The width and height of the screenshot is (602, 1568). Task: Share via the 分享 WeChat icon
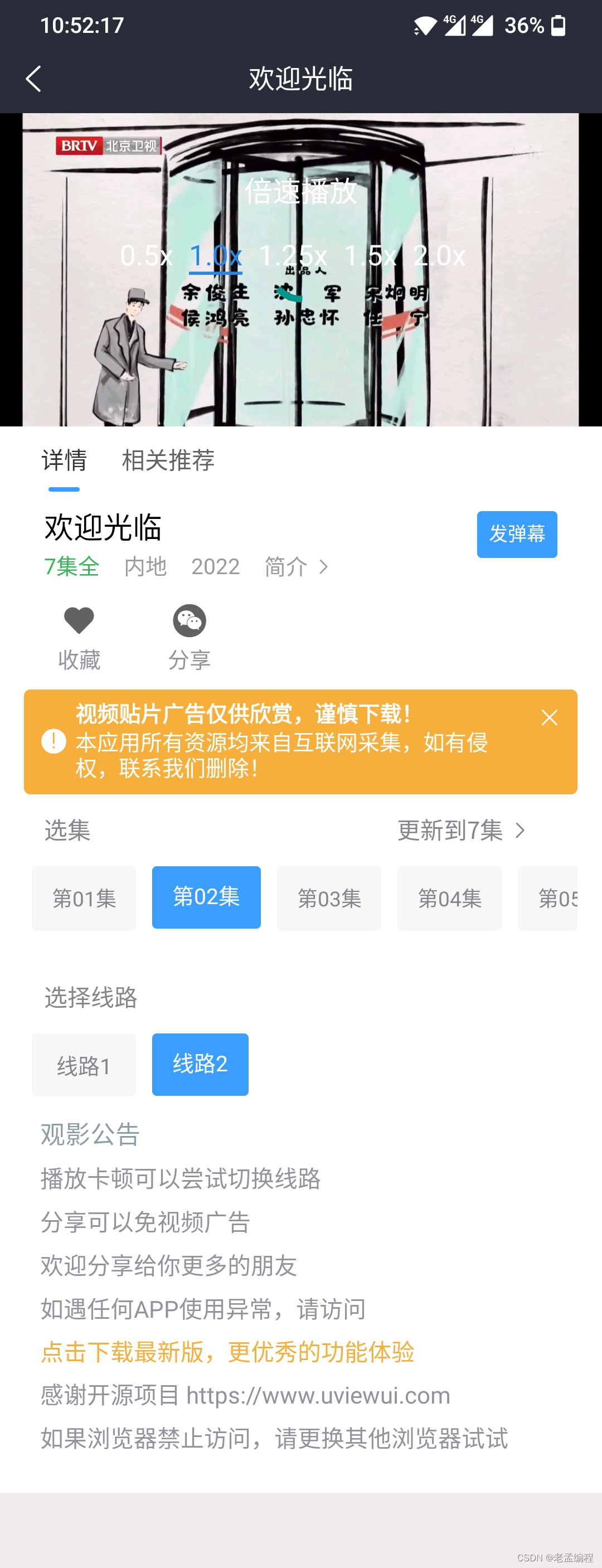pyautogui.click(x=190, y=637)
